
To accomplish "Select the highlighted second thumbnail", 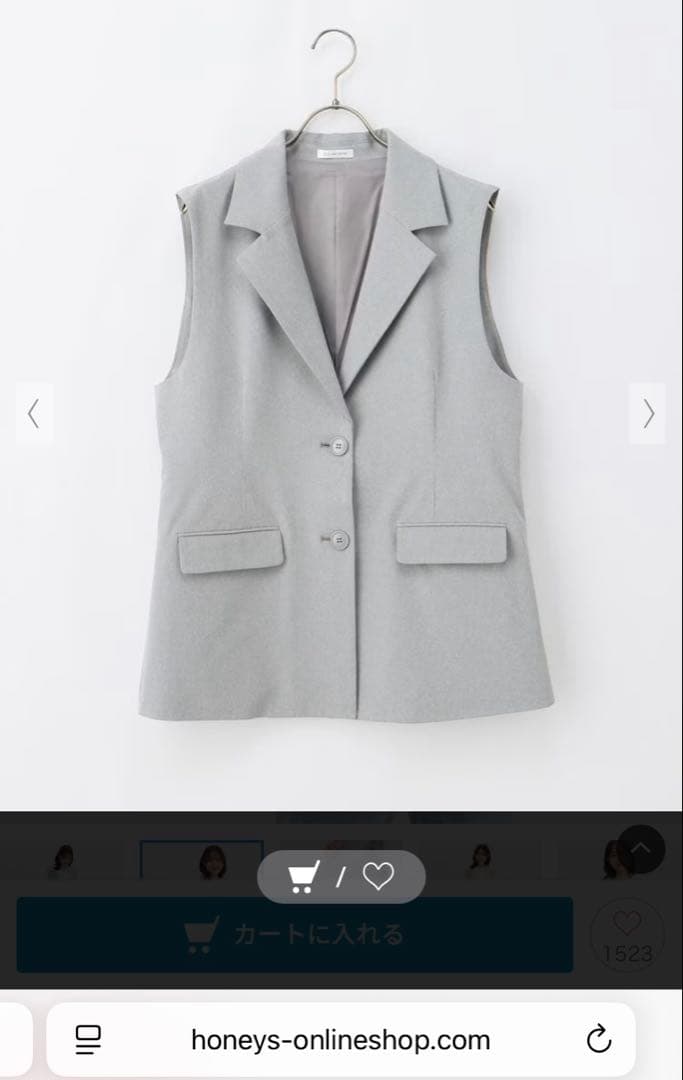I will tap(202, 860).
